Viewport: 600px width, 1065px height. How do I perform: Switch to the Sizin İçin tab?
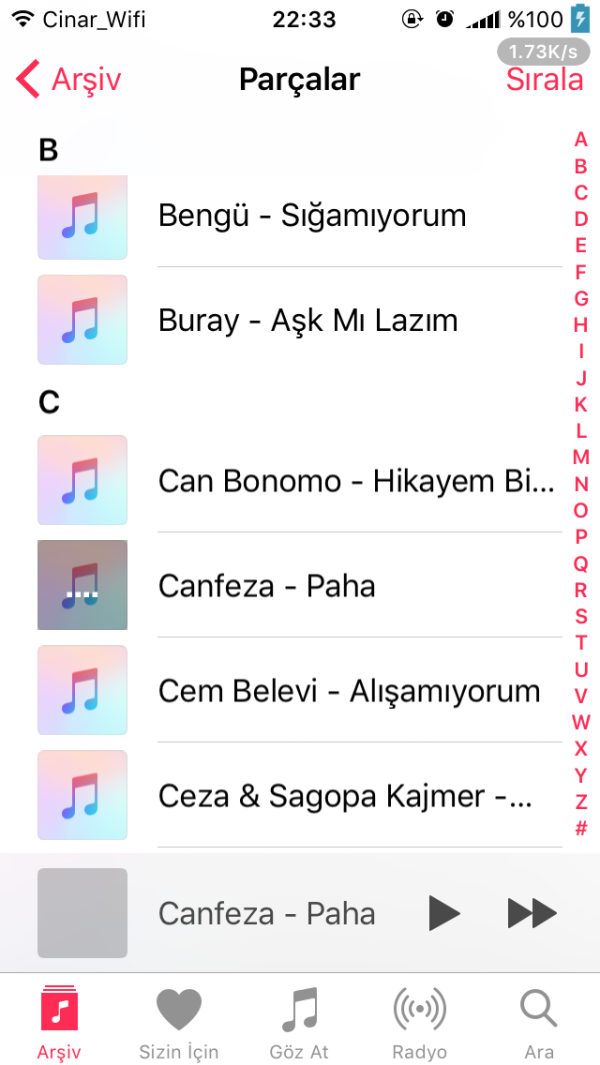pyautogui.click(x=178, y=1020)
